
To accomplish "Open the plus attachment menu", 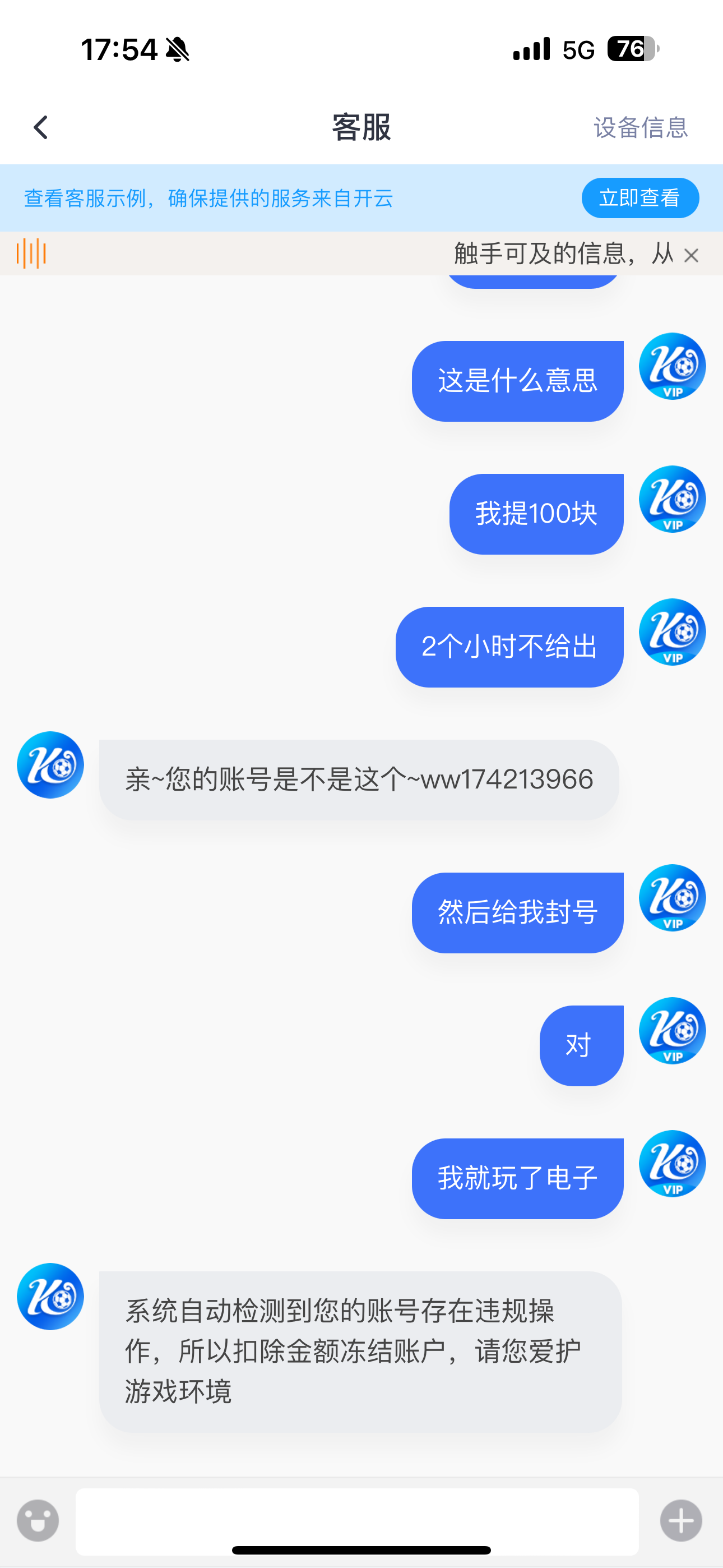I will (x=680, y=1520).
